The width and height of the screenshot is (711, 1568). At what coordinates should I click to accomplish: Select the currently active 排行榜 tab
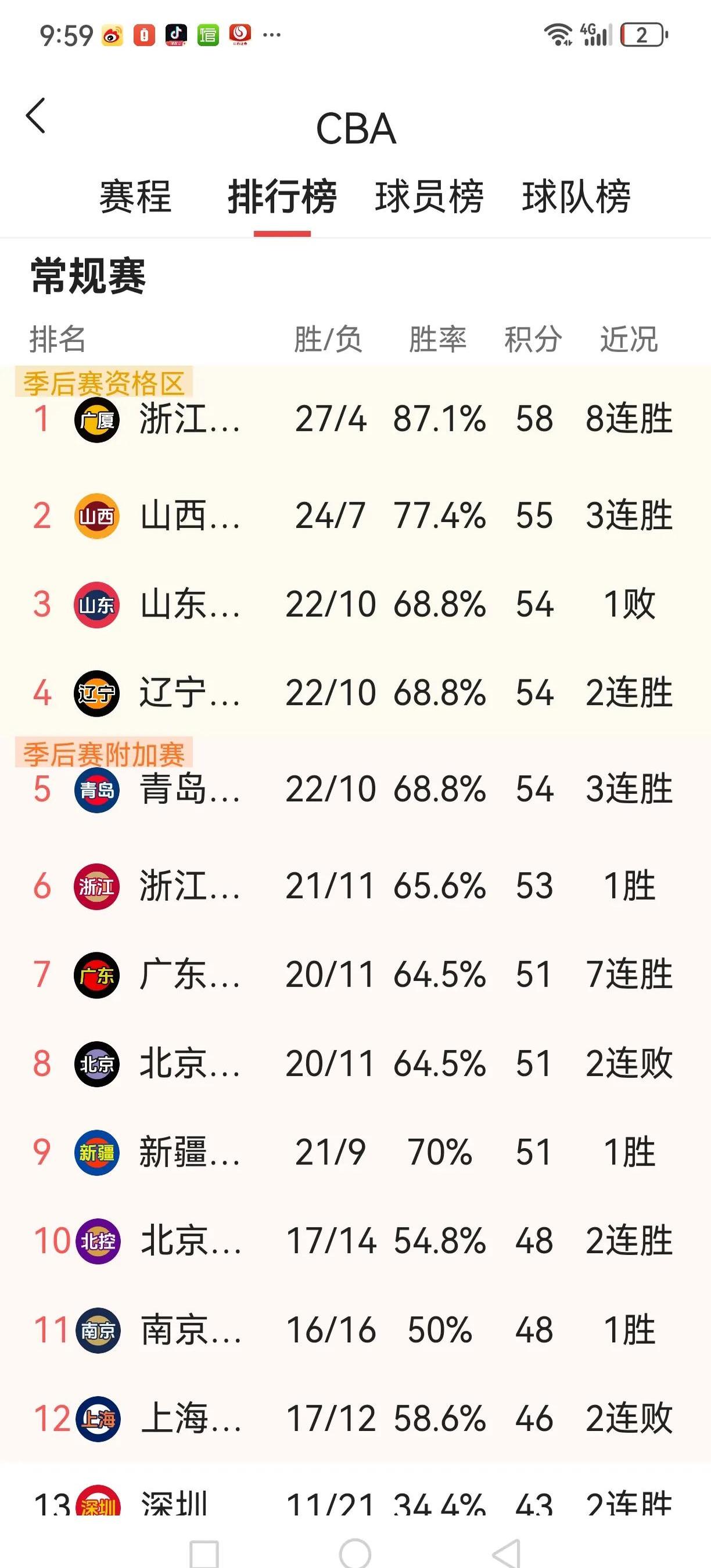click(x=282, y=196)
